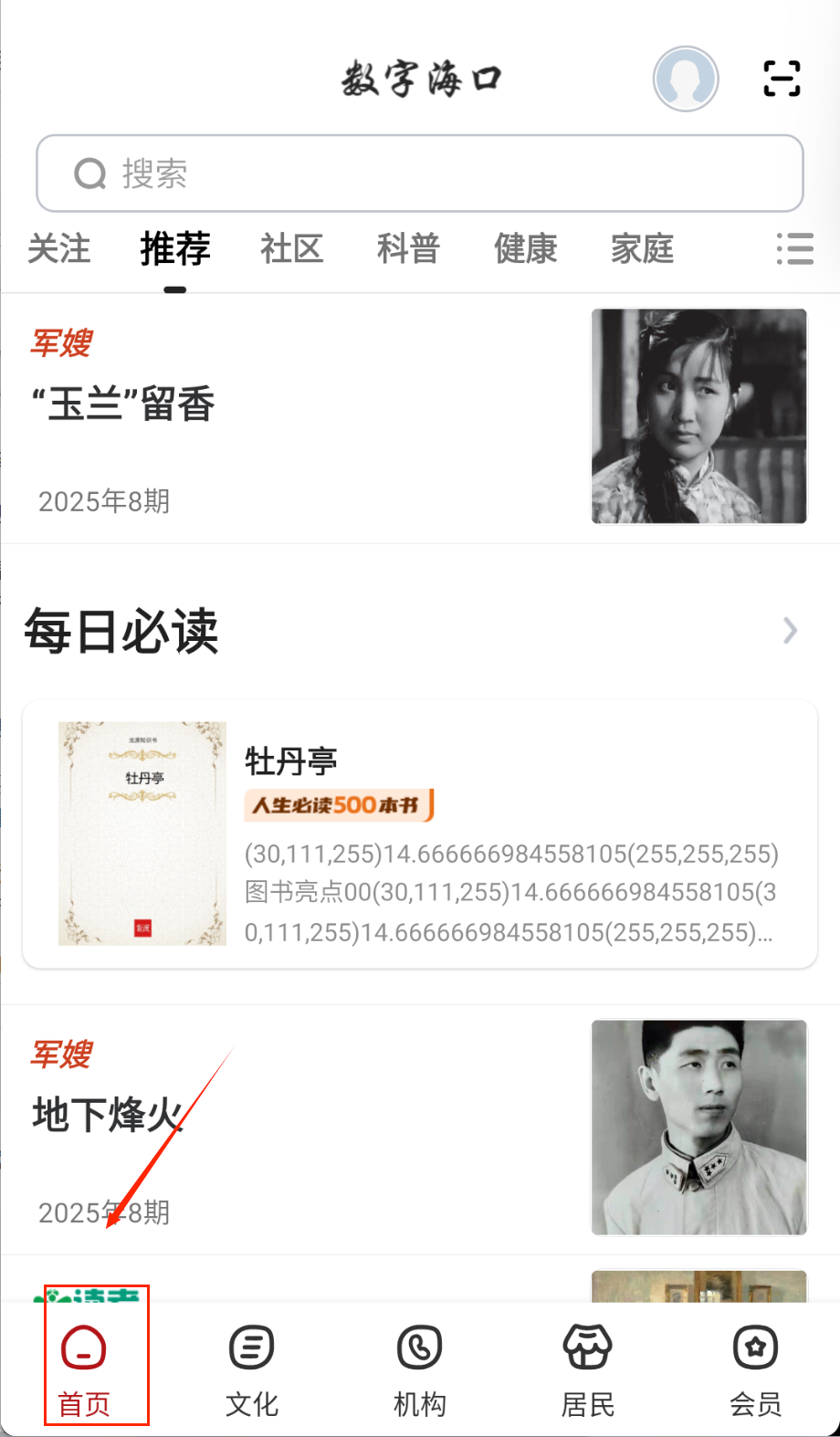Open the profile avatar
Viewport: 840px width, 1437px height.
point(686,79)
